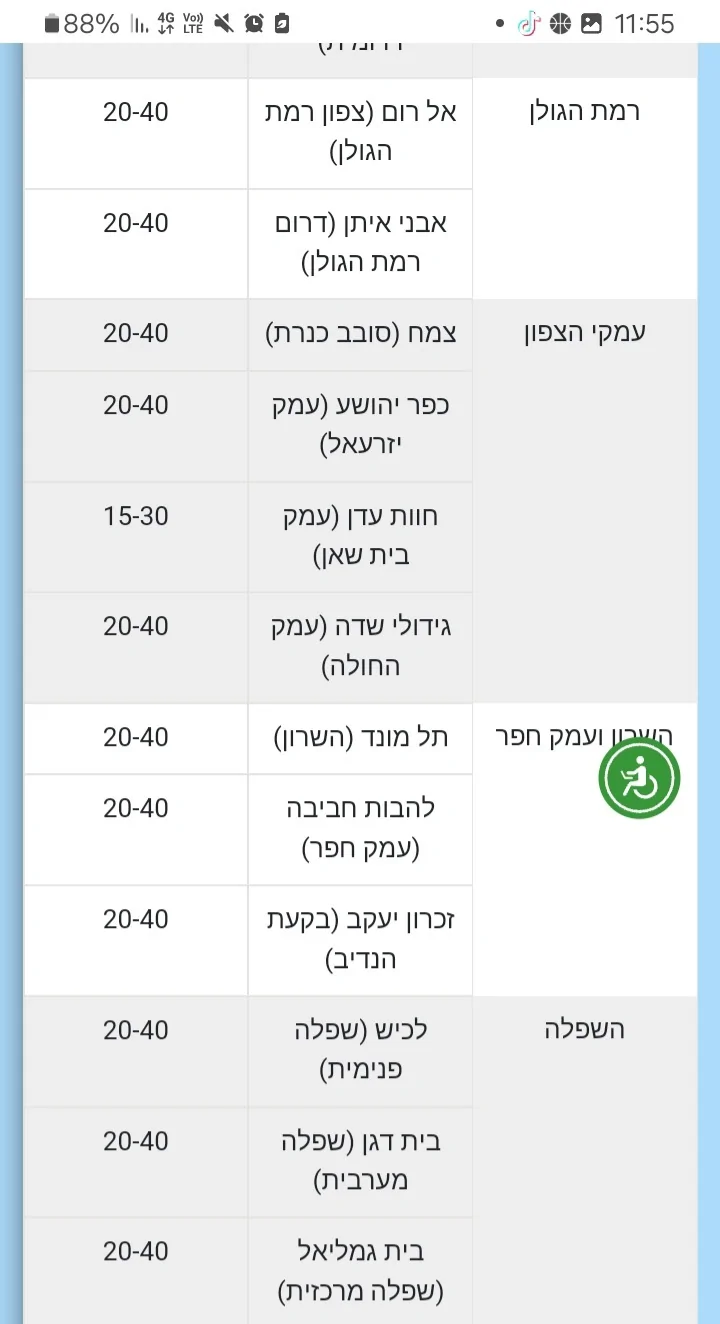Open the green accessibility menu button

point(639,779)
